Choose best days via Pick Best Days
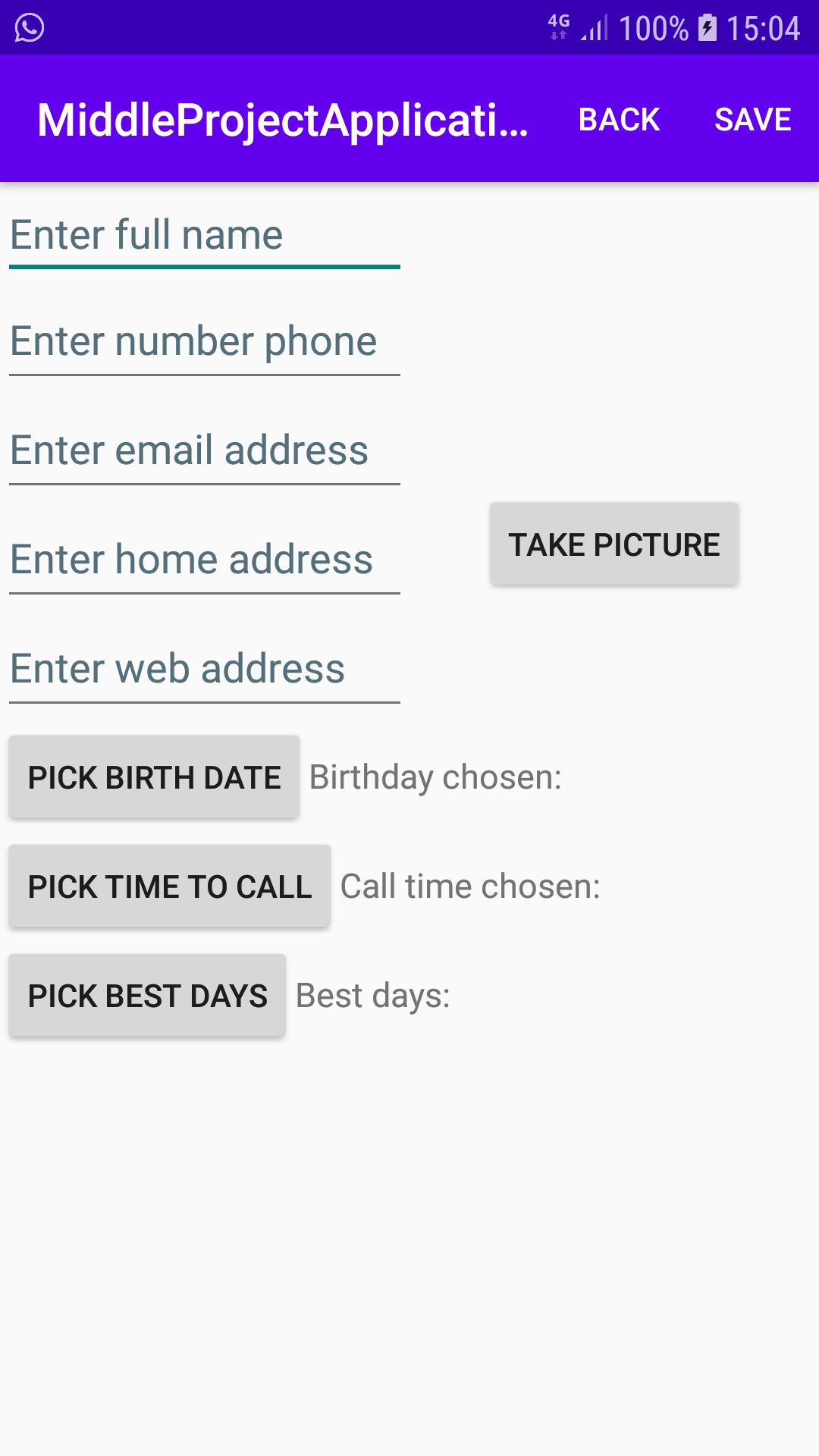 pyautogui.click(x=147, y=996)
